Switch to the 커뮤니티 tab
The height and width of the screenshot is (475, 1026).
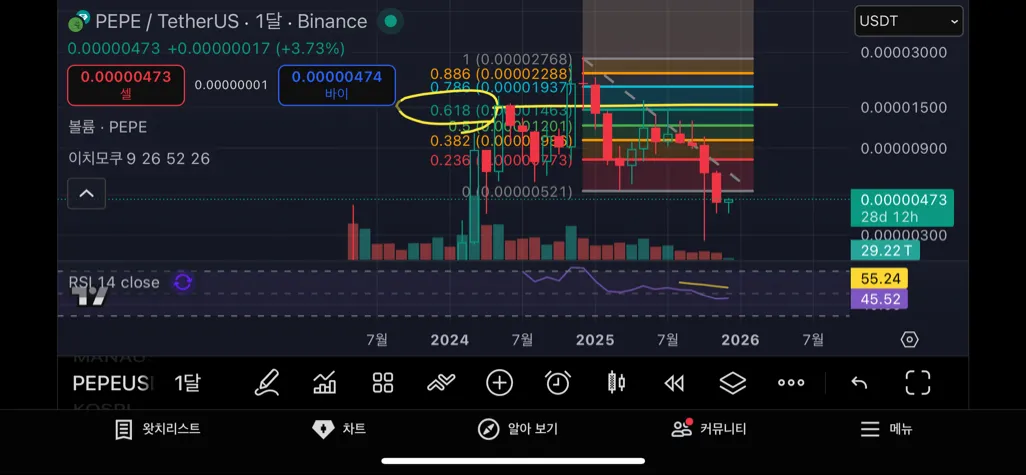(710, 429)
